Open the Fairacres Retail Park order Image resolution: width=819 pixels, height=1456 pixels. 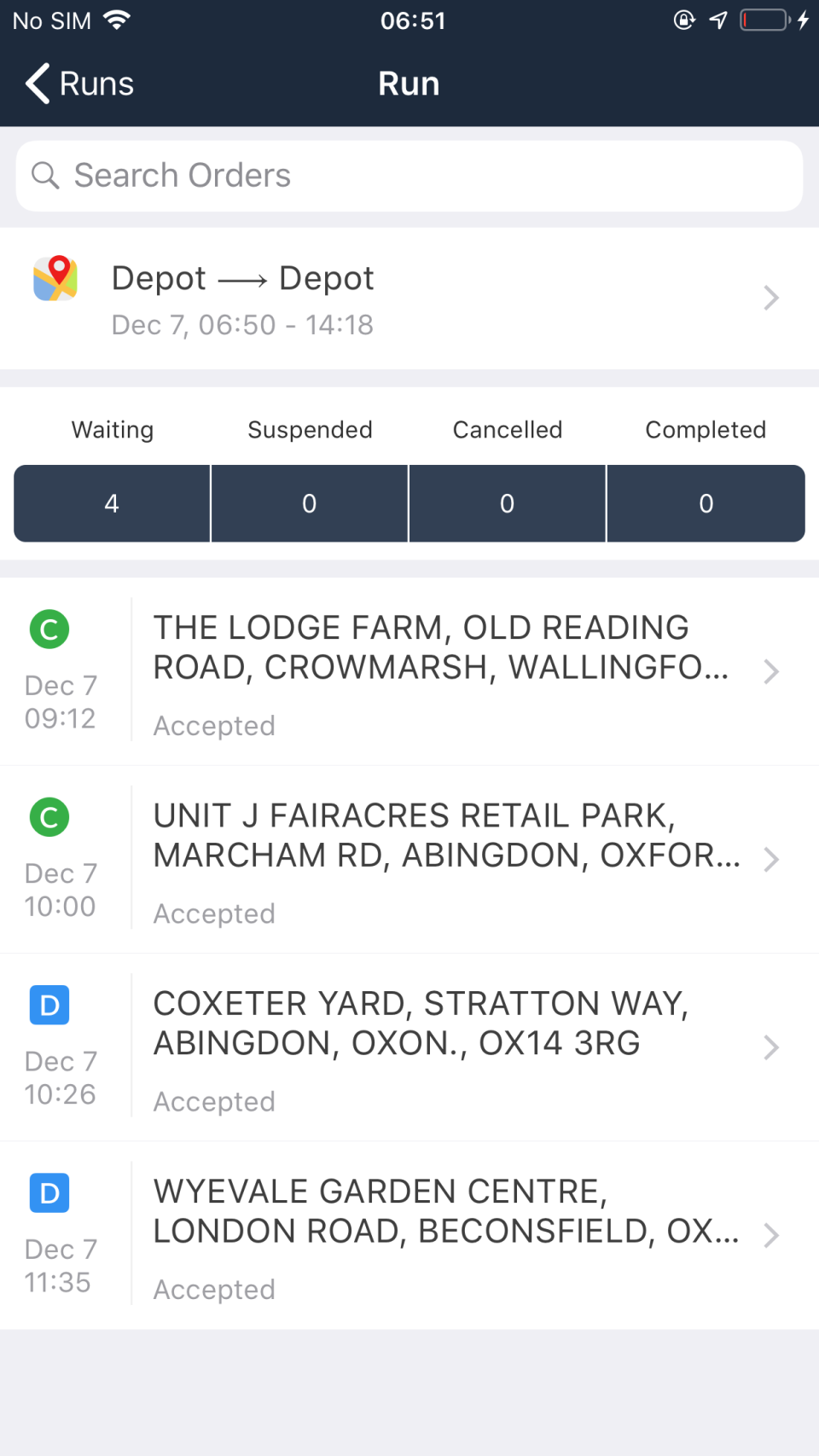(x=771, y=860)
